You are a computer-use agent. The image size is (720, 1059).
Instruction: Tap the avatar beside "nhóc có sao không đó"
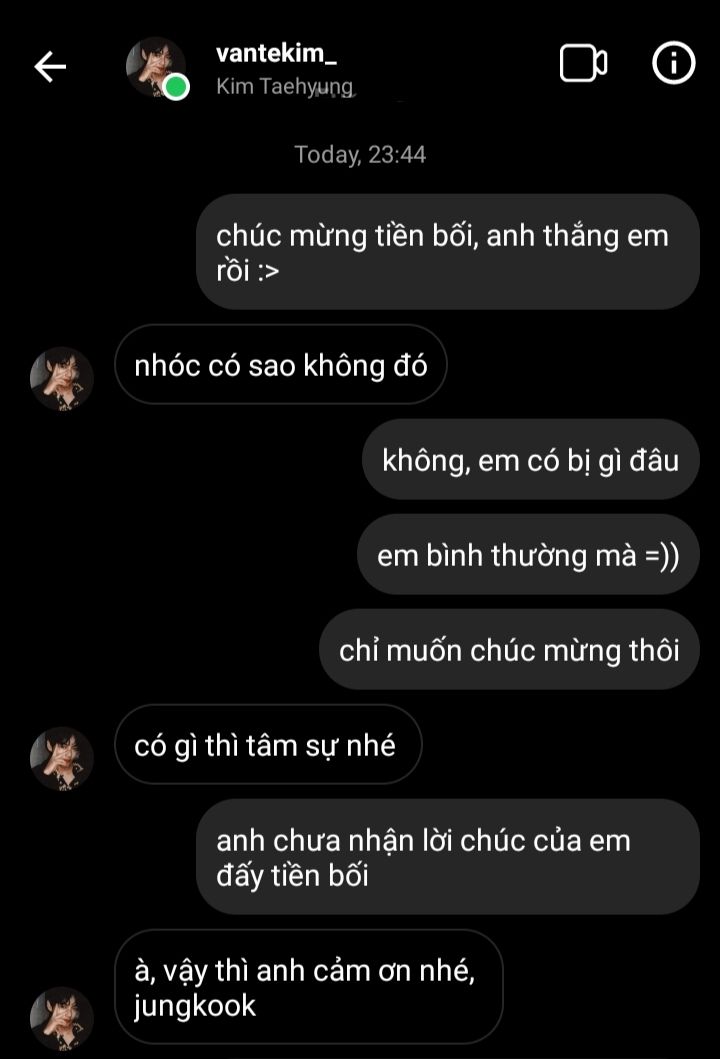tap(62, 379)
